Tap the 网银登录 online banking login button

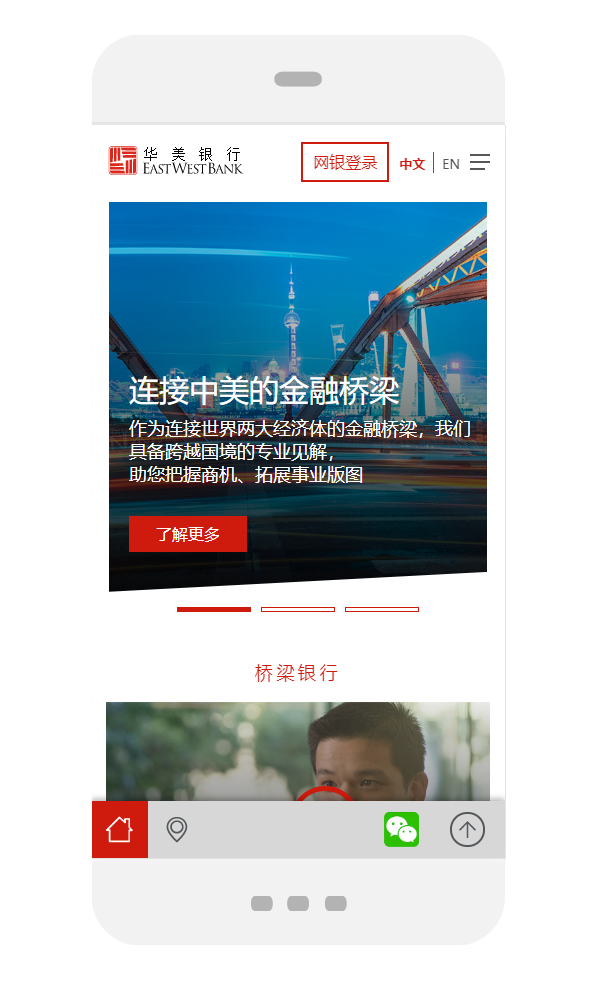(344, 162)
